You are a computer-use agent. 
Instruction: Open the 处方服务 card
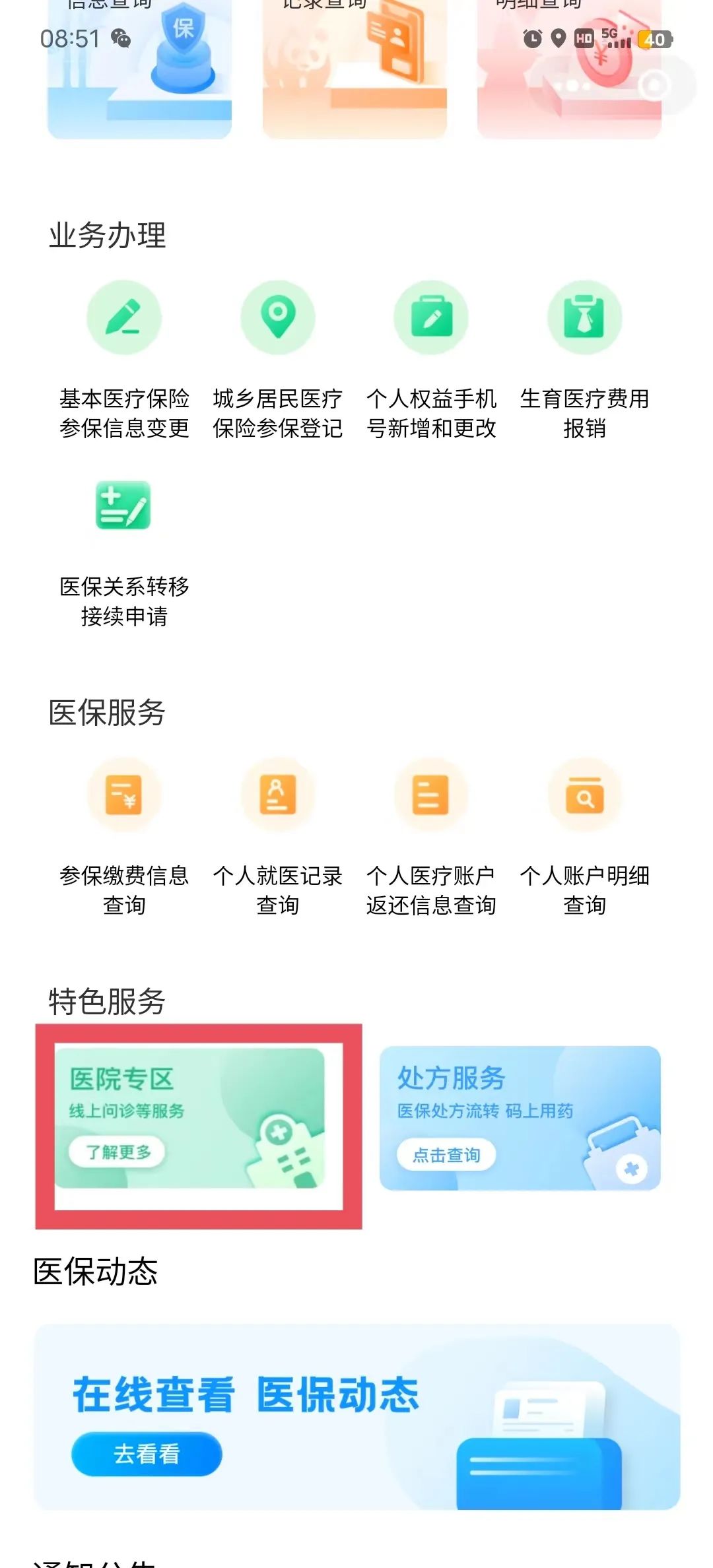tap(520, 1119)
